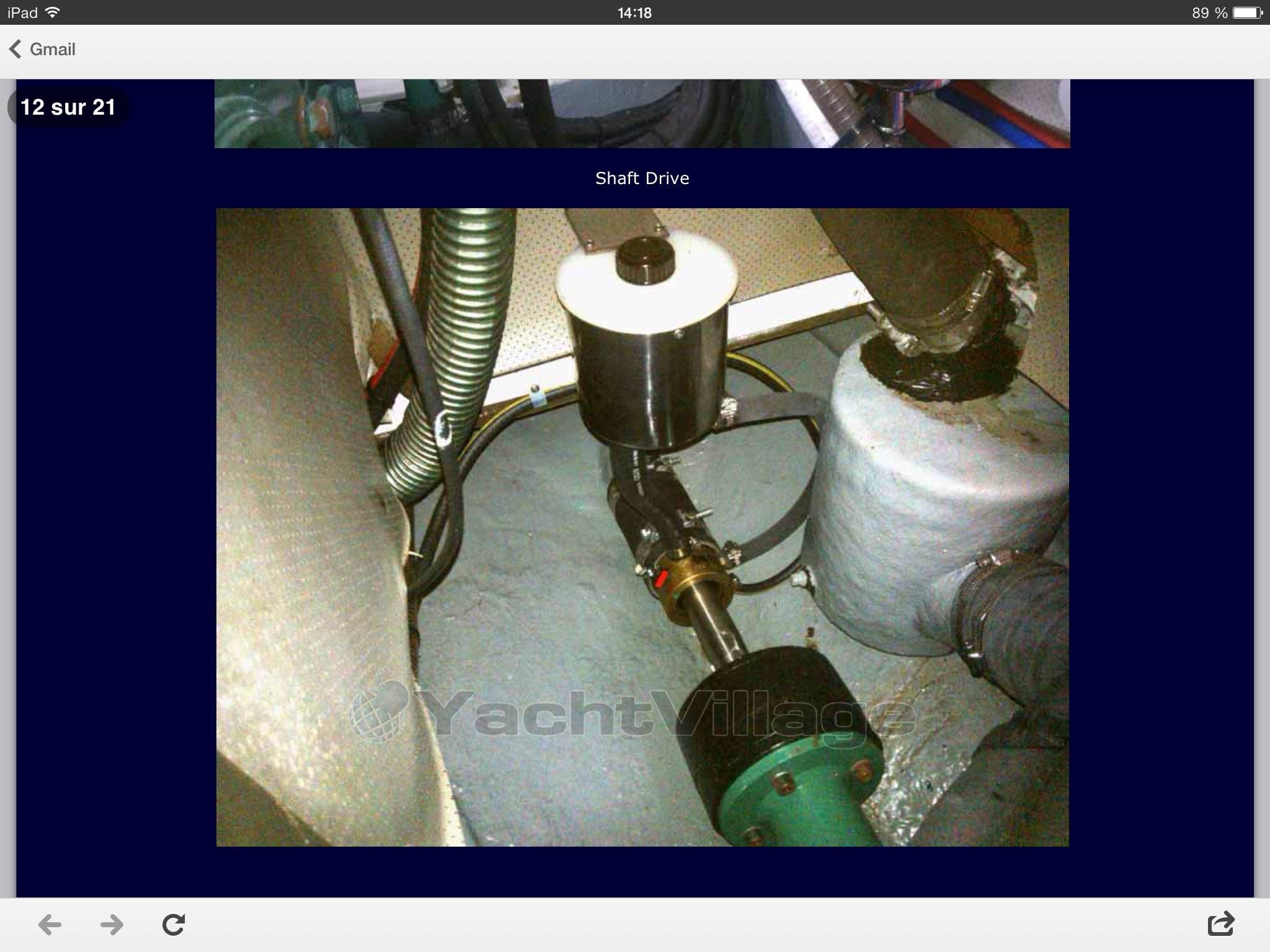The image size is (1270, 952).
Task: Return to Gmail with the back button
Action: click(42, 50)
